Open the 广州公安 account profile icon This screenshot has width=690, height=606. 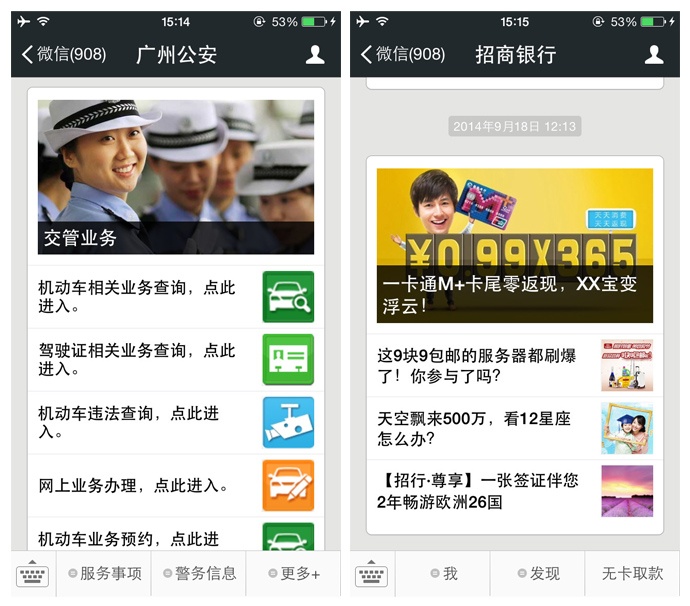coord(315,54)
